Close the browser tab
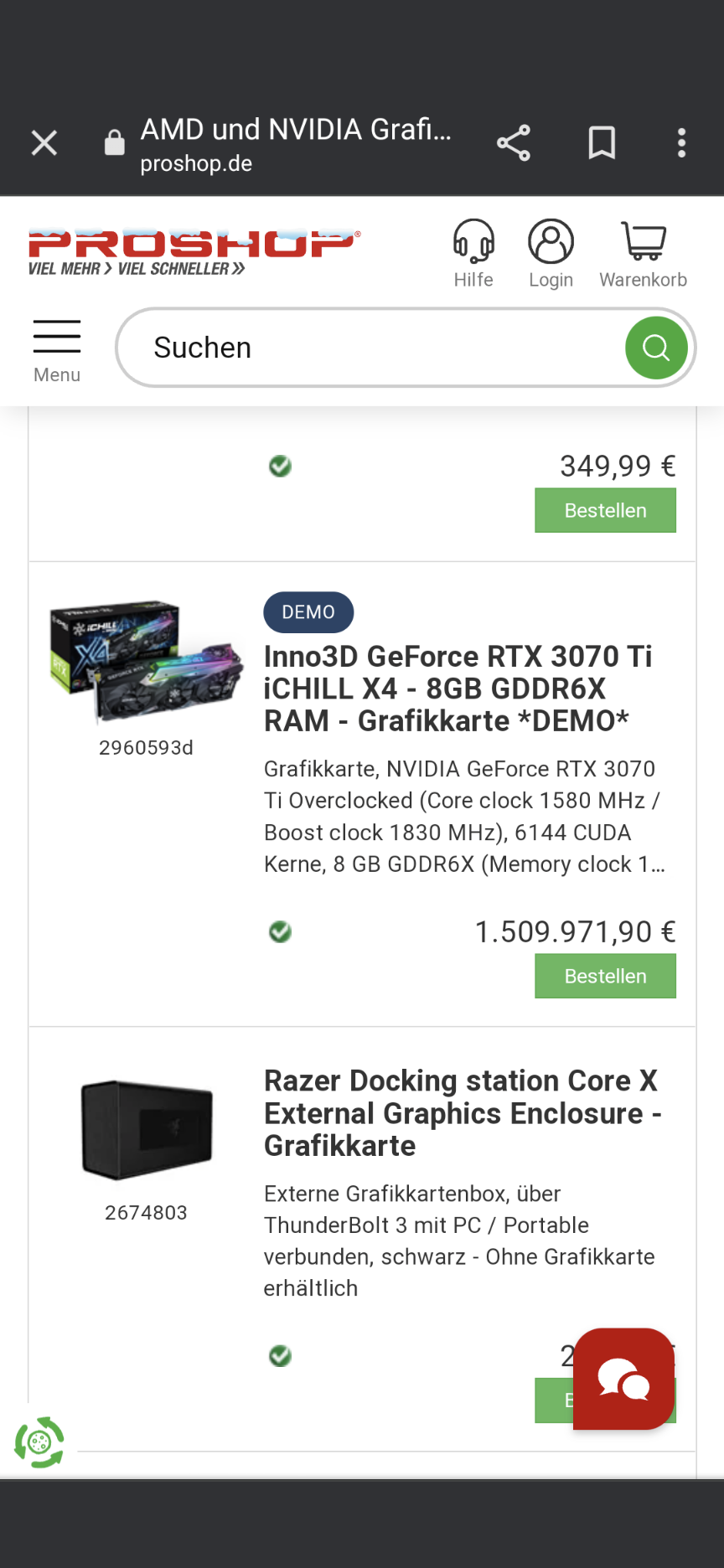This screenshot has width=724, height=1568. tap(44, 143)
